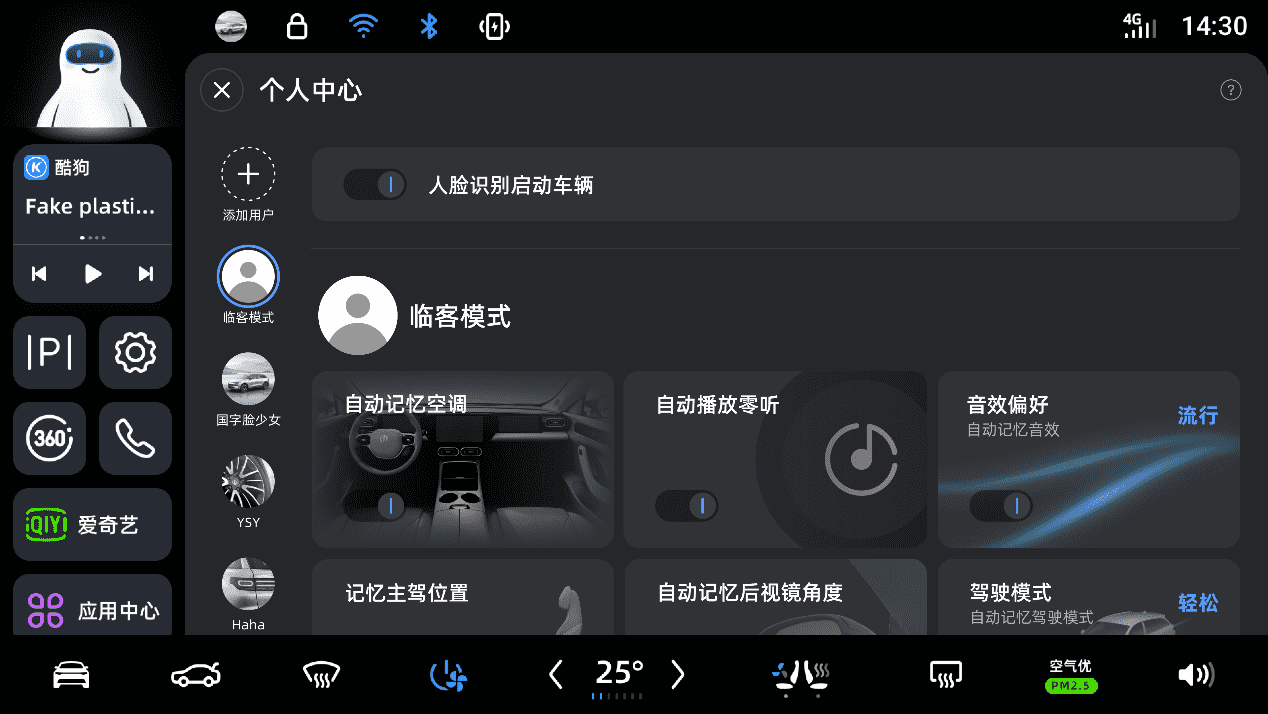
Task: Select the 国字脸少女 user profile
Action: [x=248, y=379]
